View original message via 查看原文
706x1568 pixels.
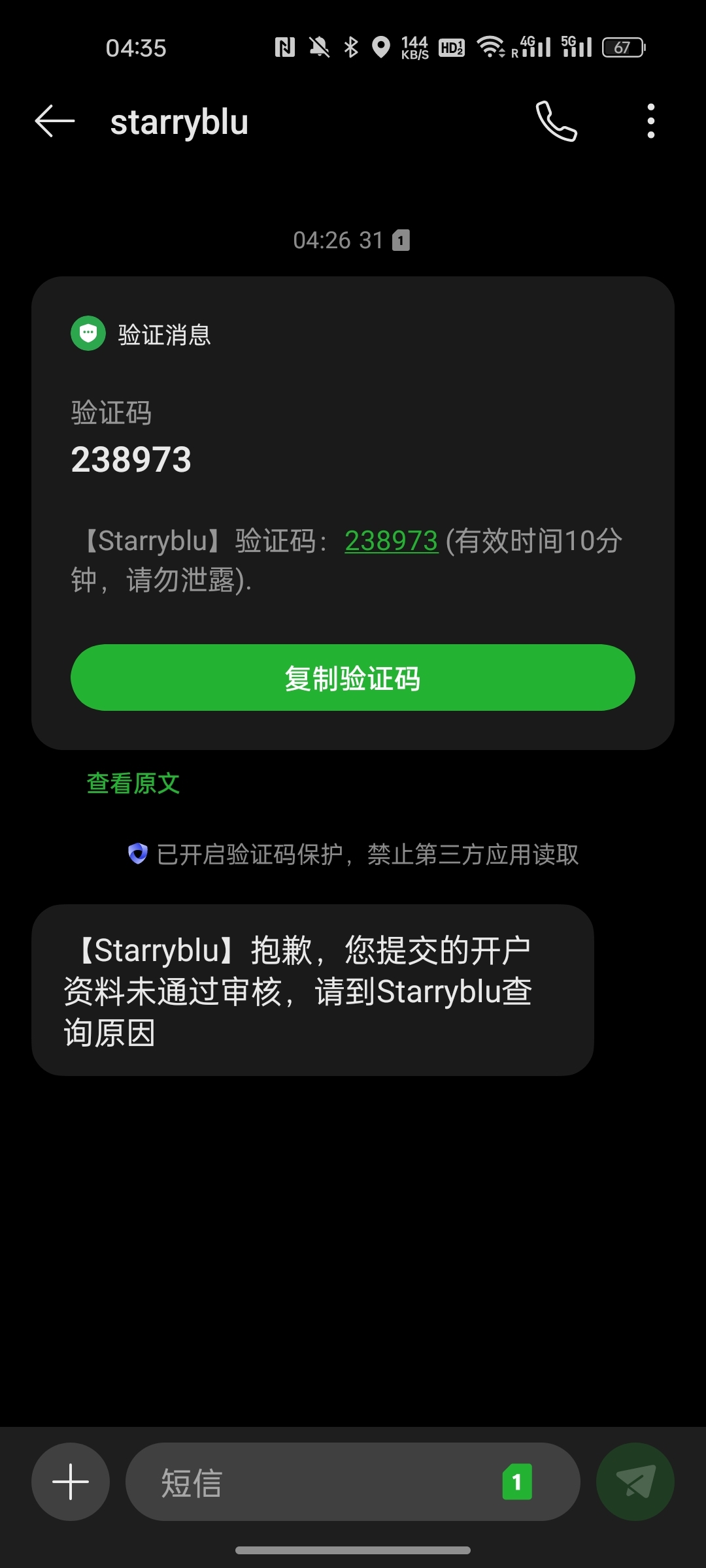133,783
